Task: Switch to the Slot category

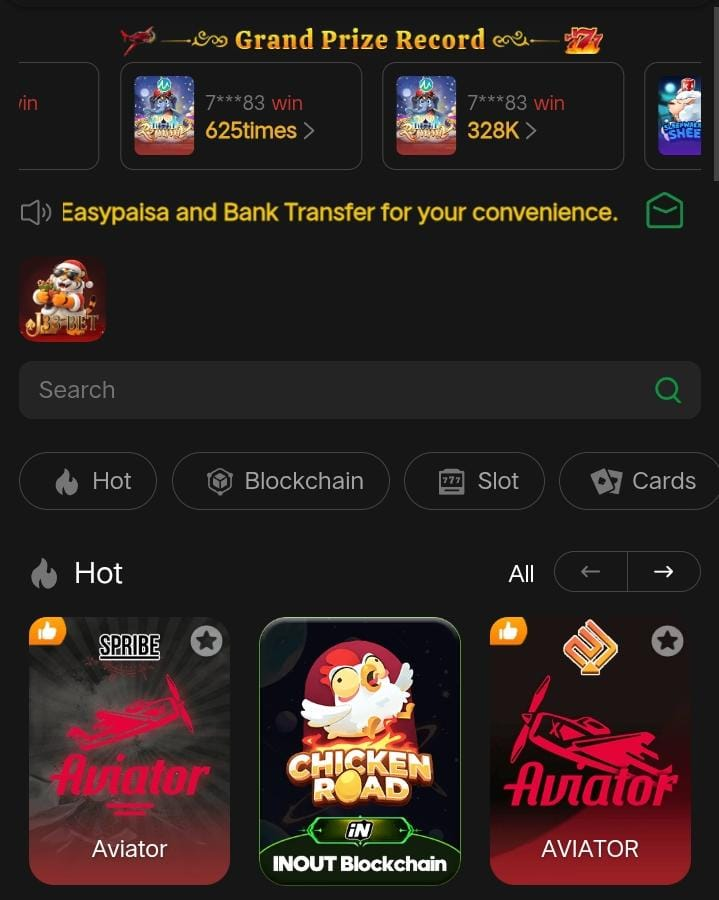Action: (474, 481)
